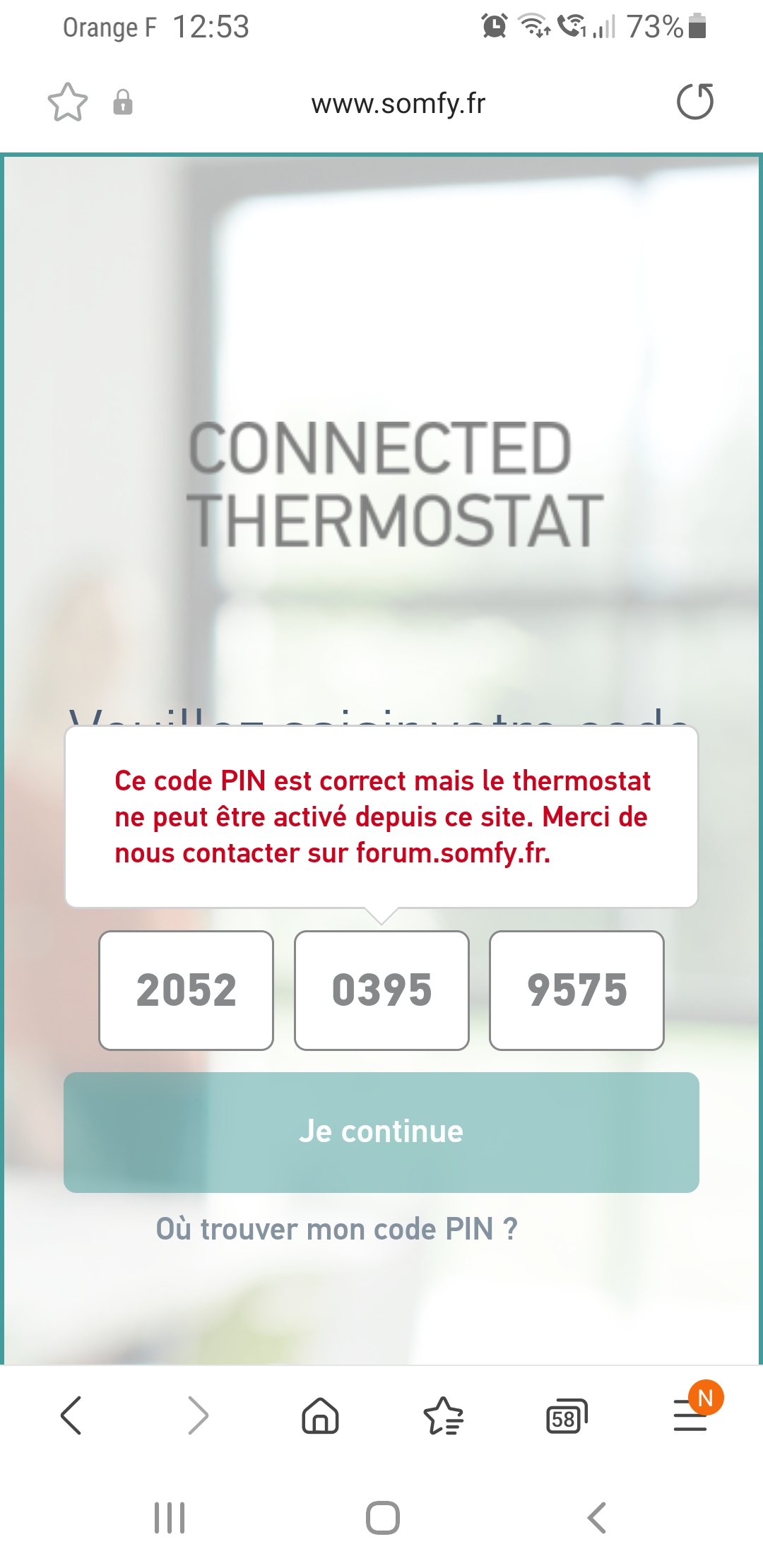
Task: Edit the second PIN field showing 0395
Action: point(381,990)
